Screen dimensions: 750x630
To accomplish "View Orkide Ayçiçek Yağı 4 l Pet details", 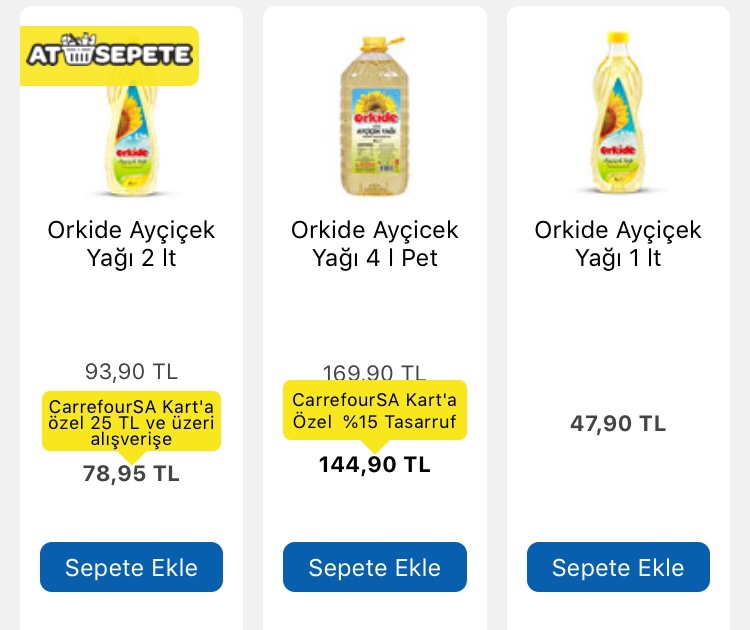I will [374, 244].
